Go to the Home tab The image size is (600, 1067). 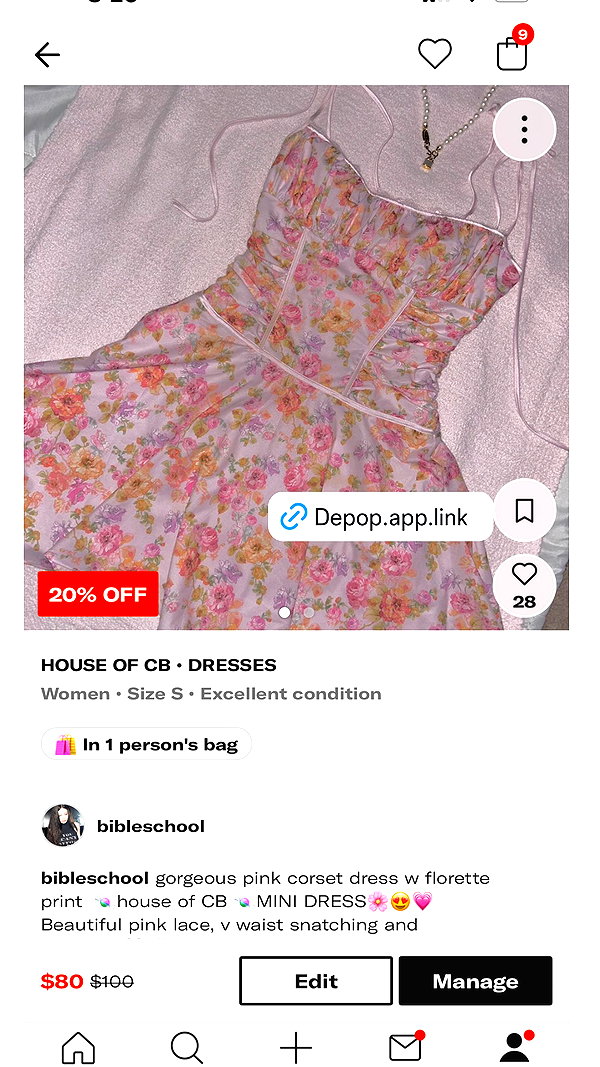pyautogui.click(x=78, y=1047)
